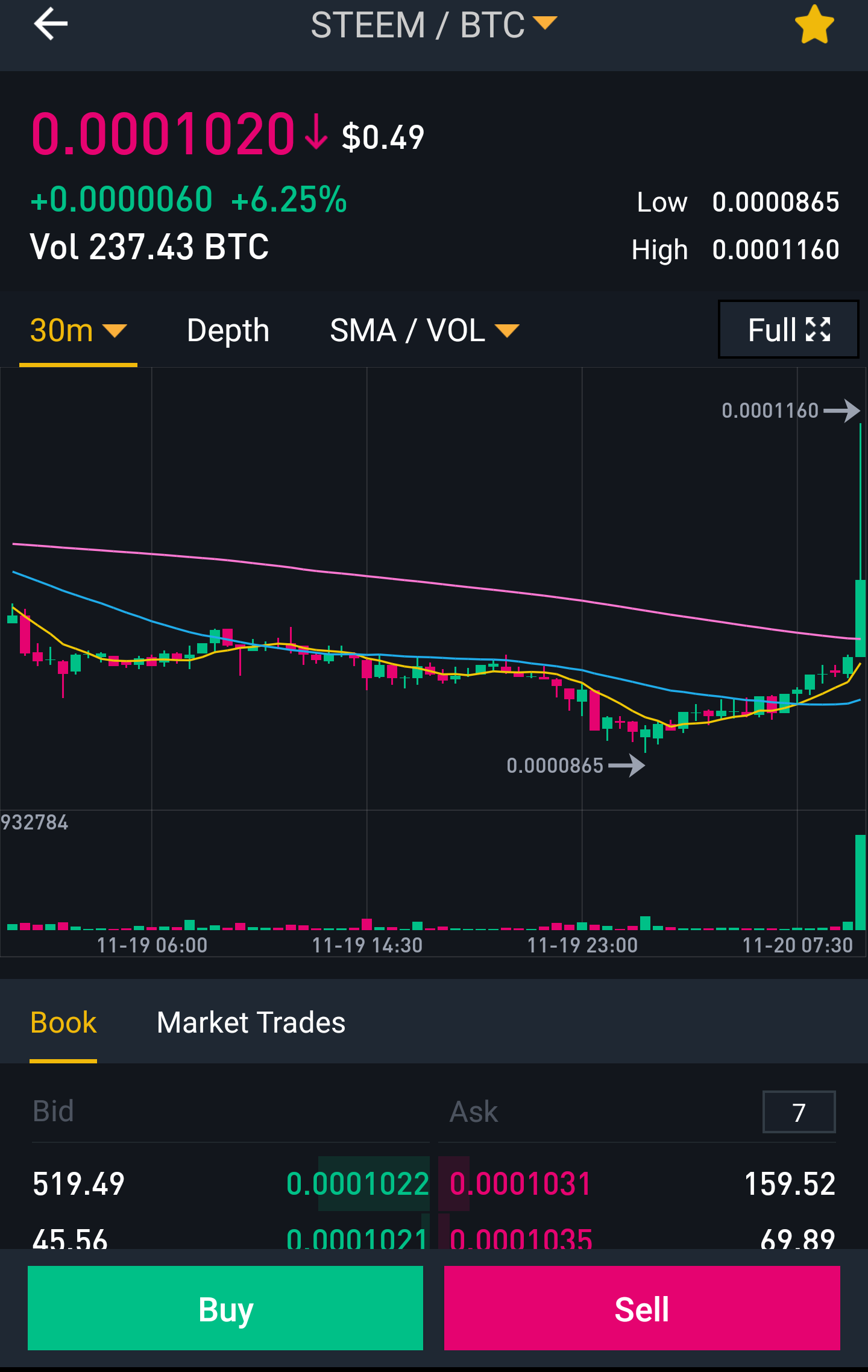Open the chart in Full screen
This screenshot has height=1372, width=868.
[x=788, y=330]
